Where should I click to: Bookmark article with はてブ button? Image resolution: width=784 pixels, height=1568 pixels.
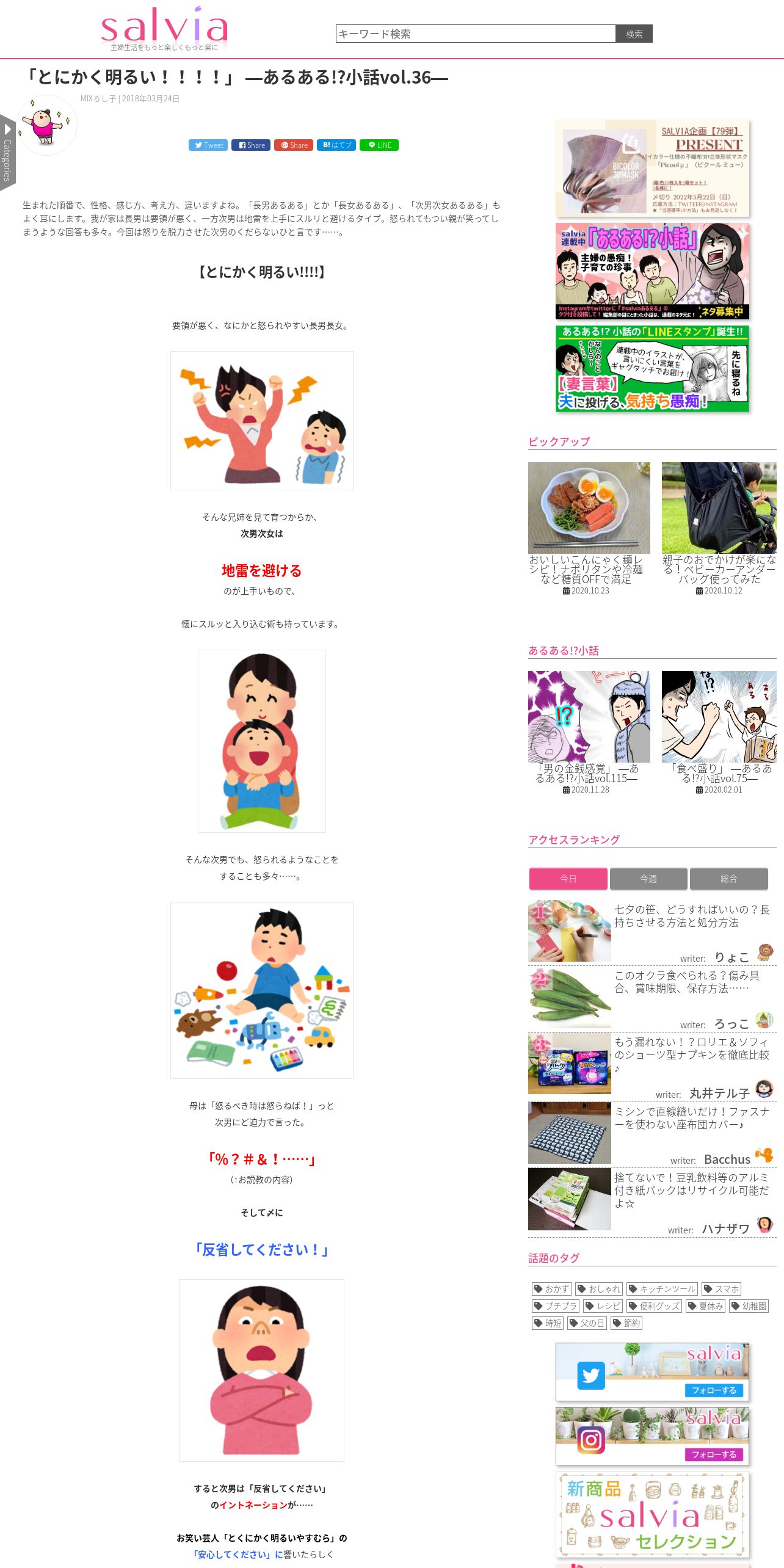(x=336, y=145)
